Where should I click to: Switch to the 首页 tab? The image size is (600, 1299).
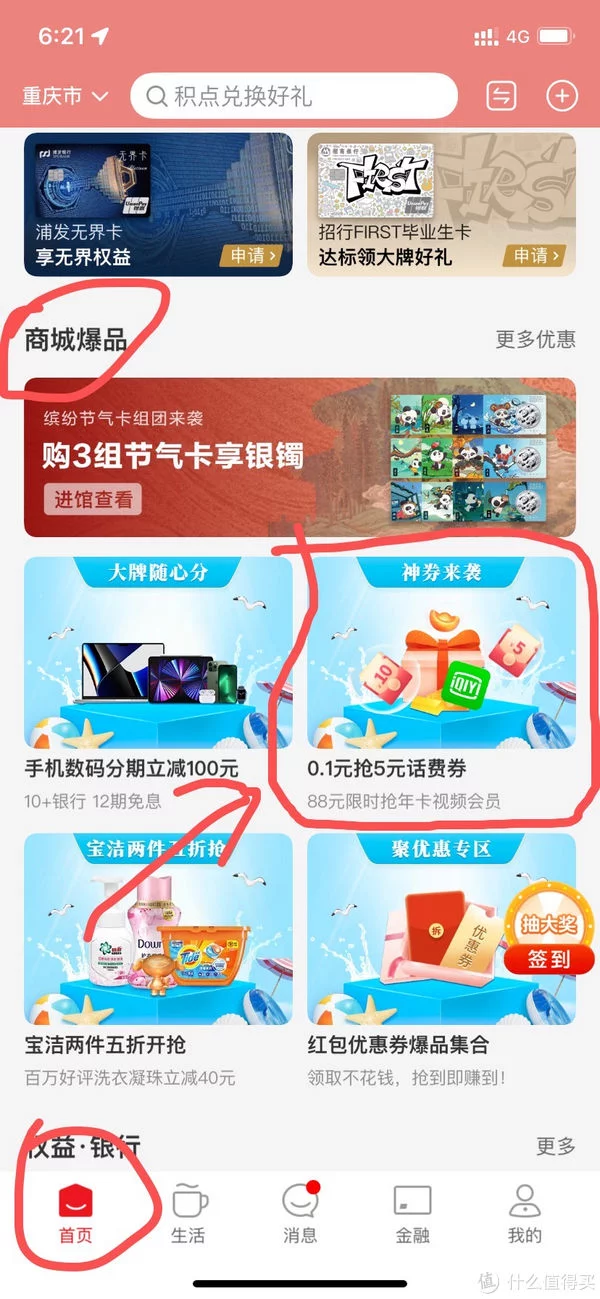click(x=75, y=1214)
